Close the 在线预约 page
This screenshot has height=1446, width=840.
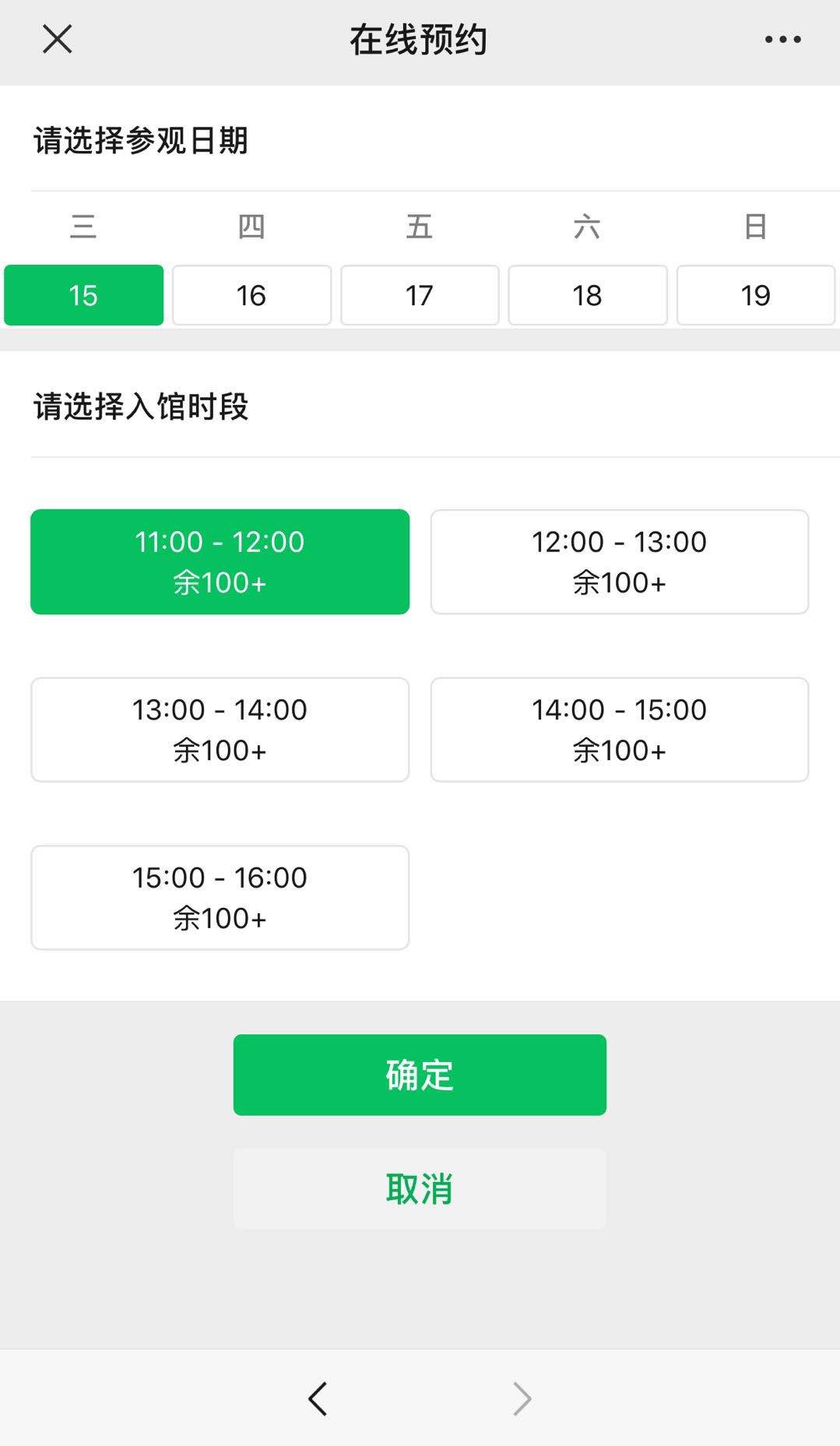point(57,39)
